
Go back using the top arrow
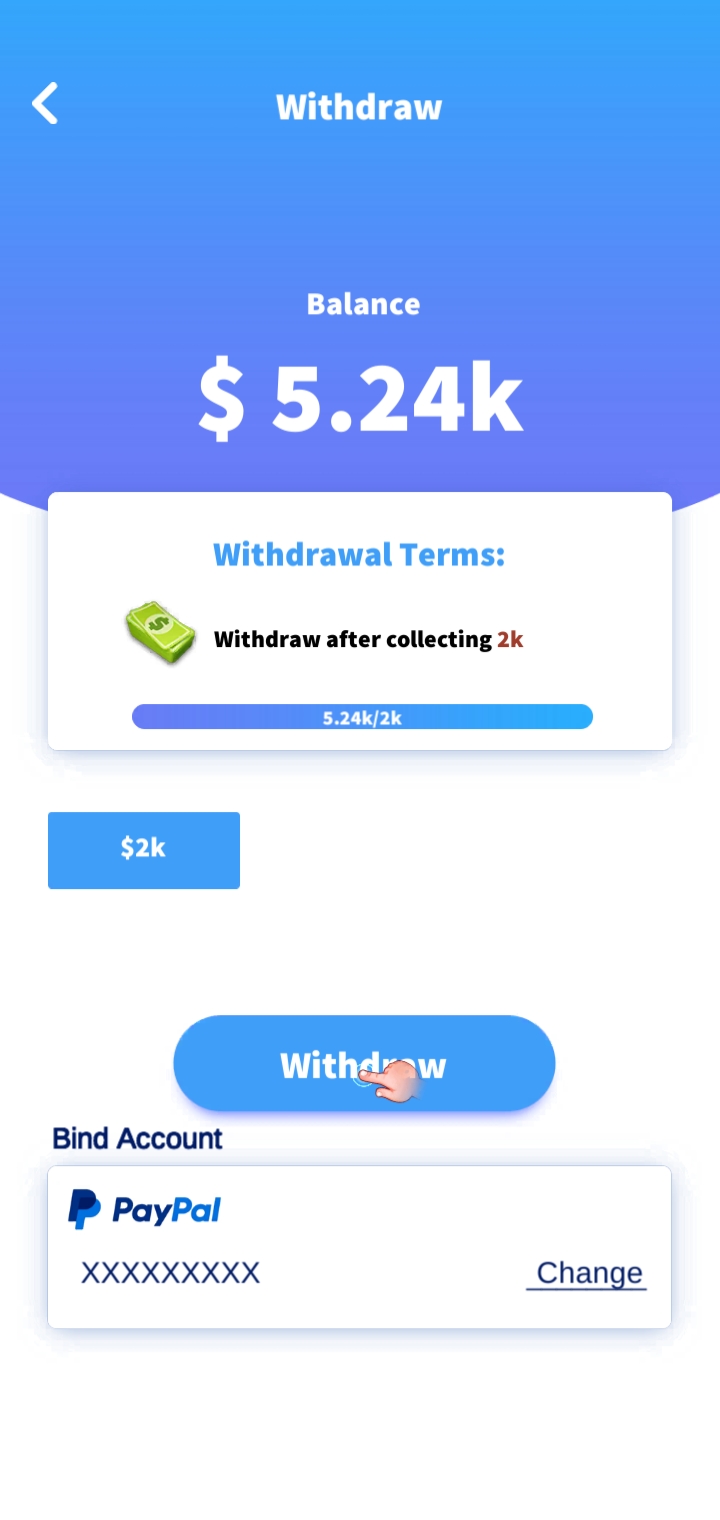coord(45,104)
